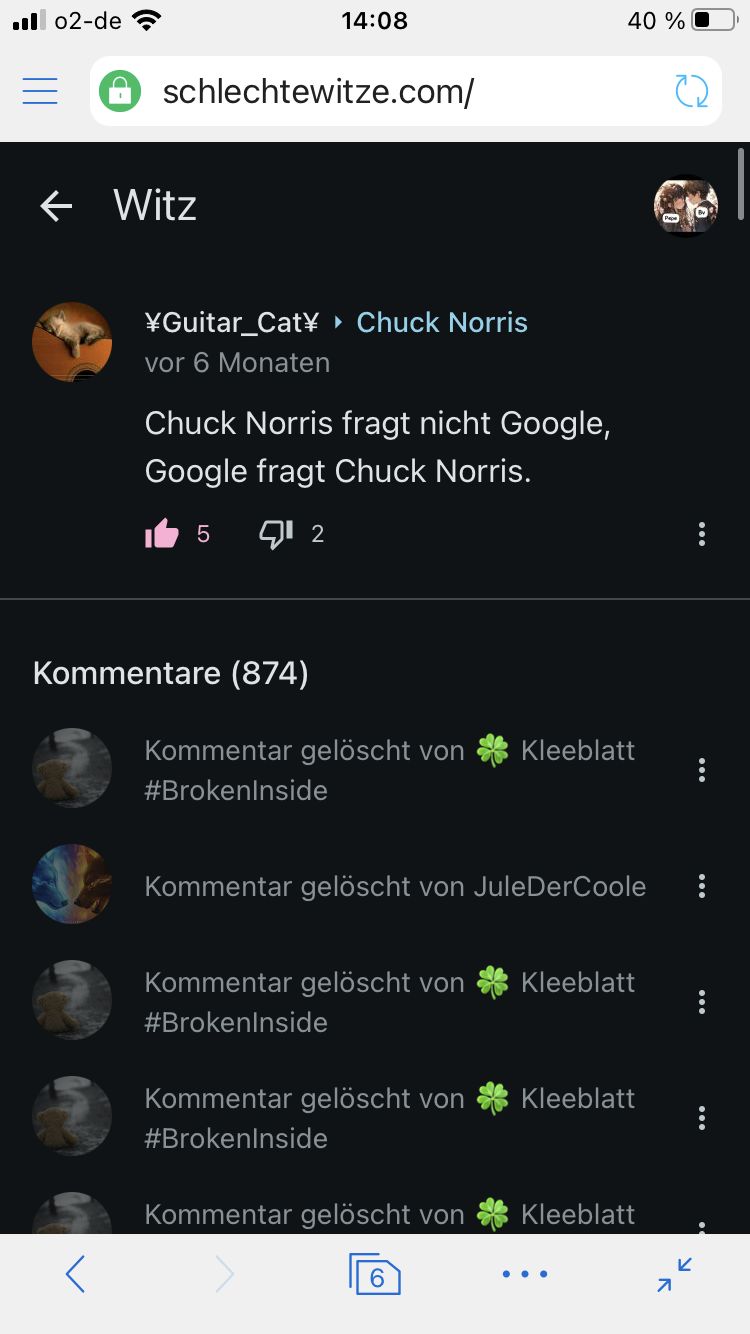Exit fullscreen with the collapse arrows

(675, 1274)
